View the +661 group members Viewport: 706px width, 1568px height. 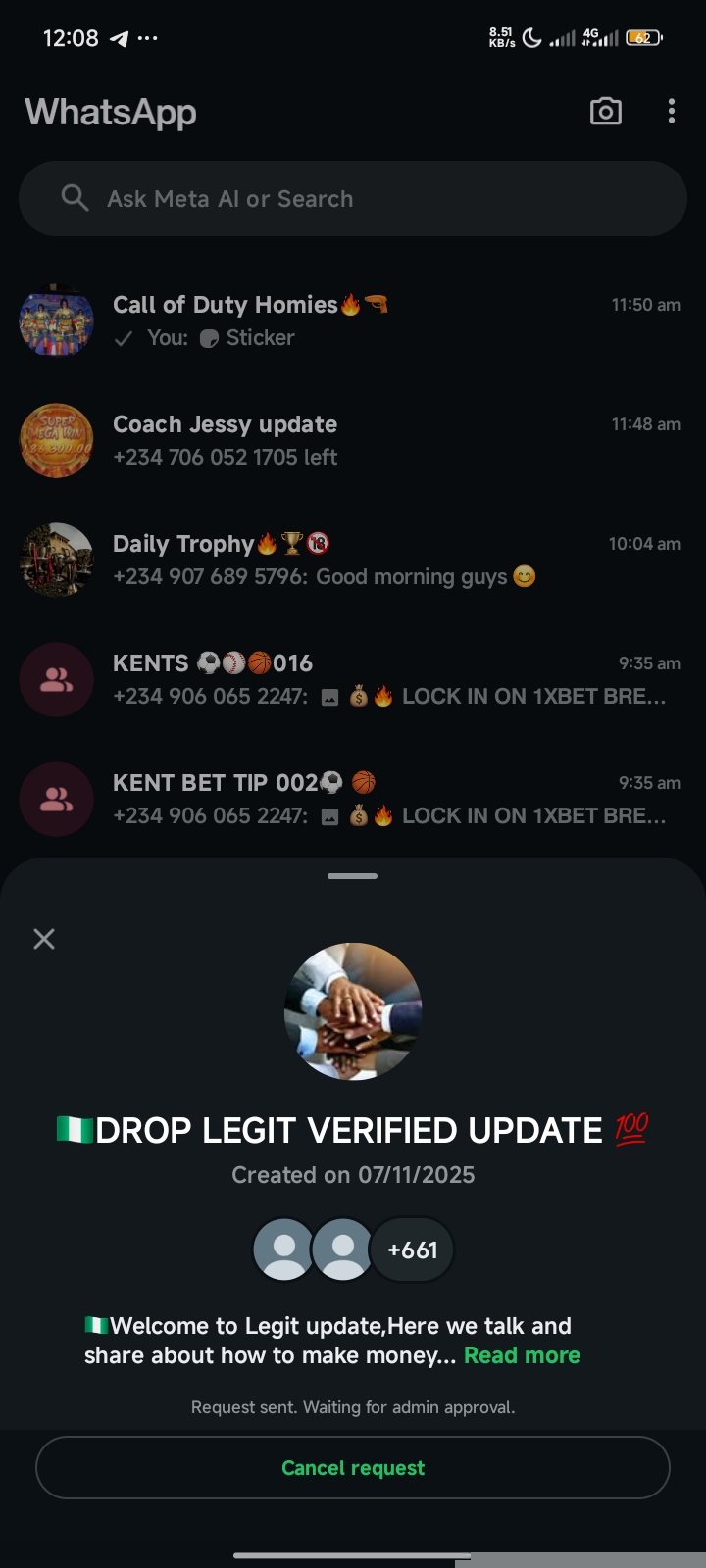412,1249
